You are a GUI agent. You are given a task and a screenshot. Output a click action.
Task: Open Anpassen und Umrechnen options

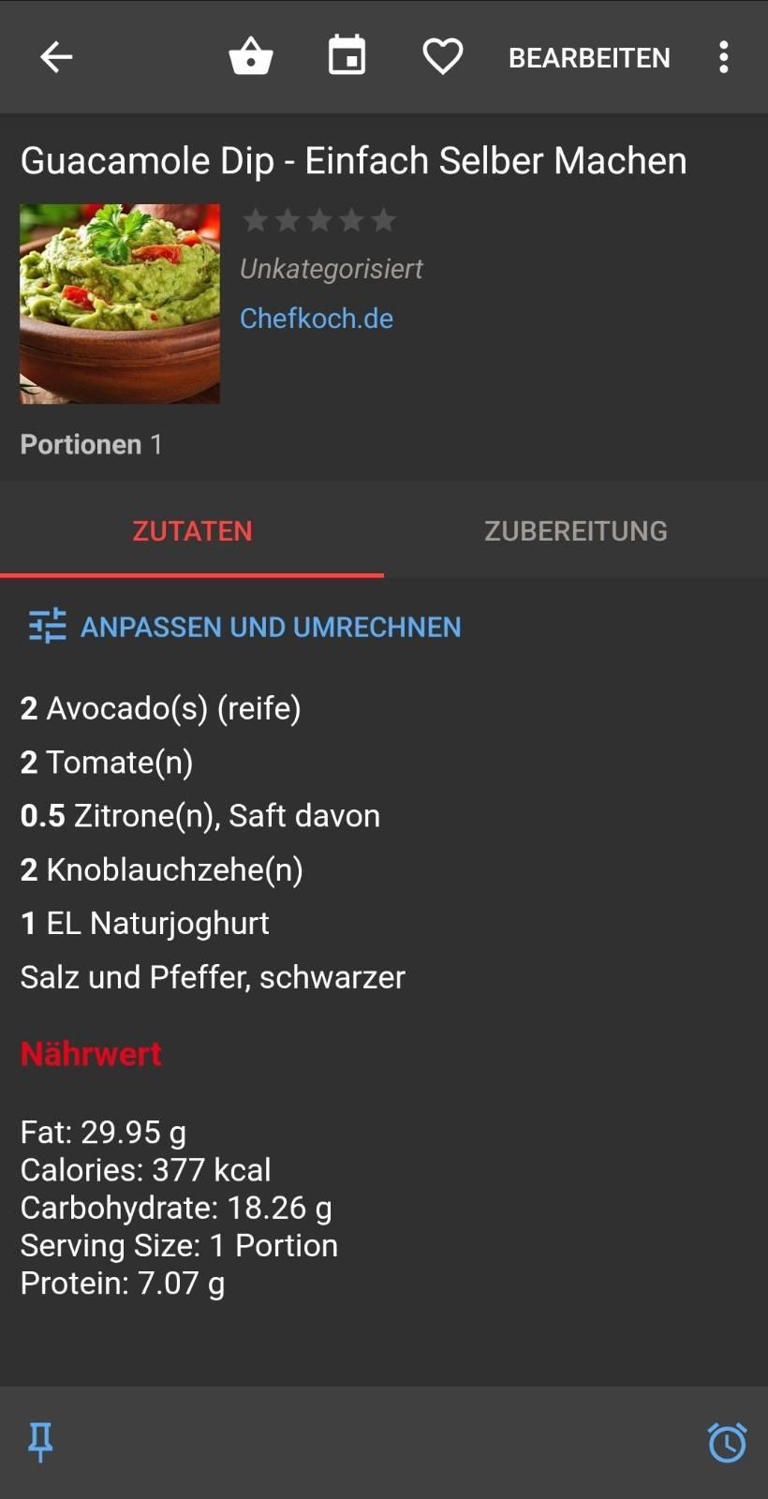pos(271,626)
